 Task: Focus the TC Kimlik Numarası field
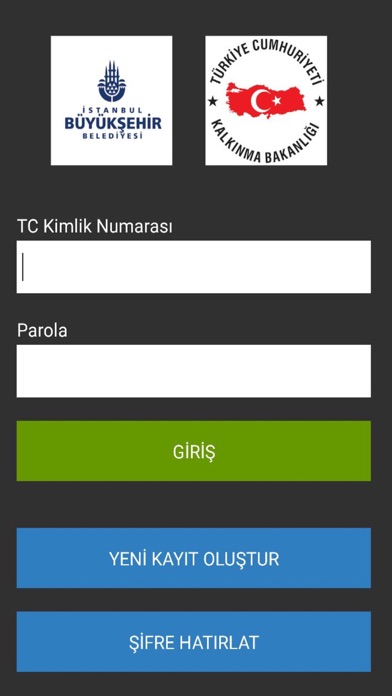194,267
